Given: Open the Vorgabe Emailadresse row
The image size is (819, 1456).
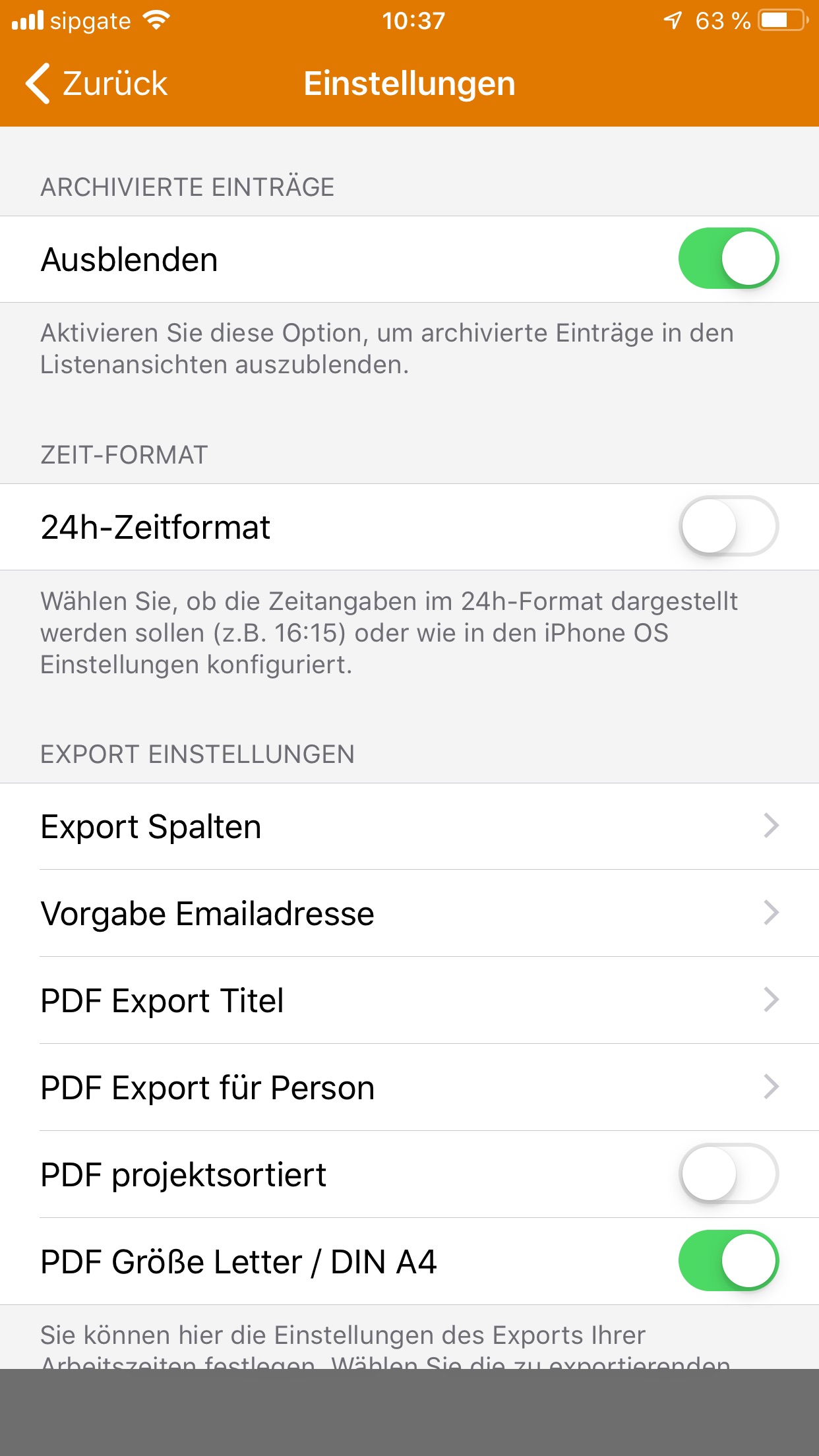Looking at the screenshot, I should 409,913.
